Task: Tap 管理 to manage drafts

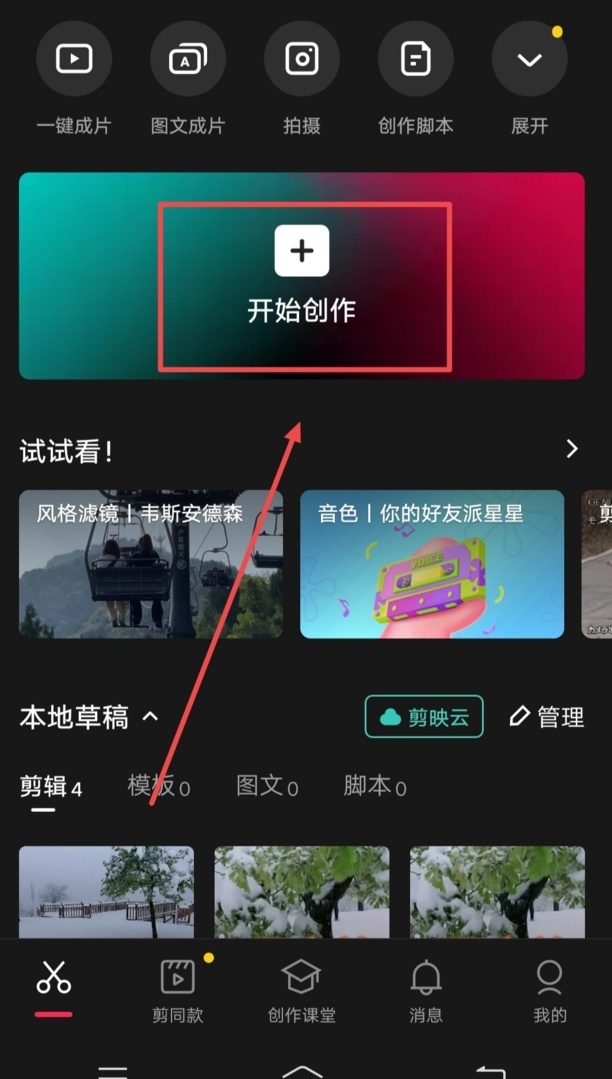Action: (x=547, y=717)
